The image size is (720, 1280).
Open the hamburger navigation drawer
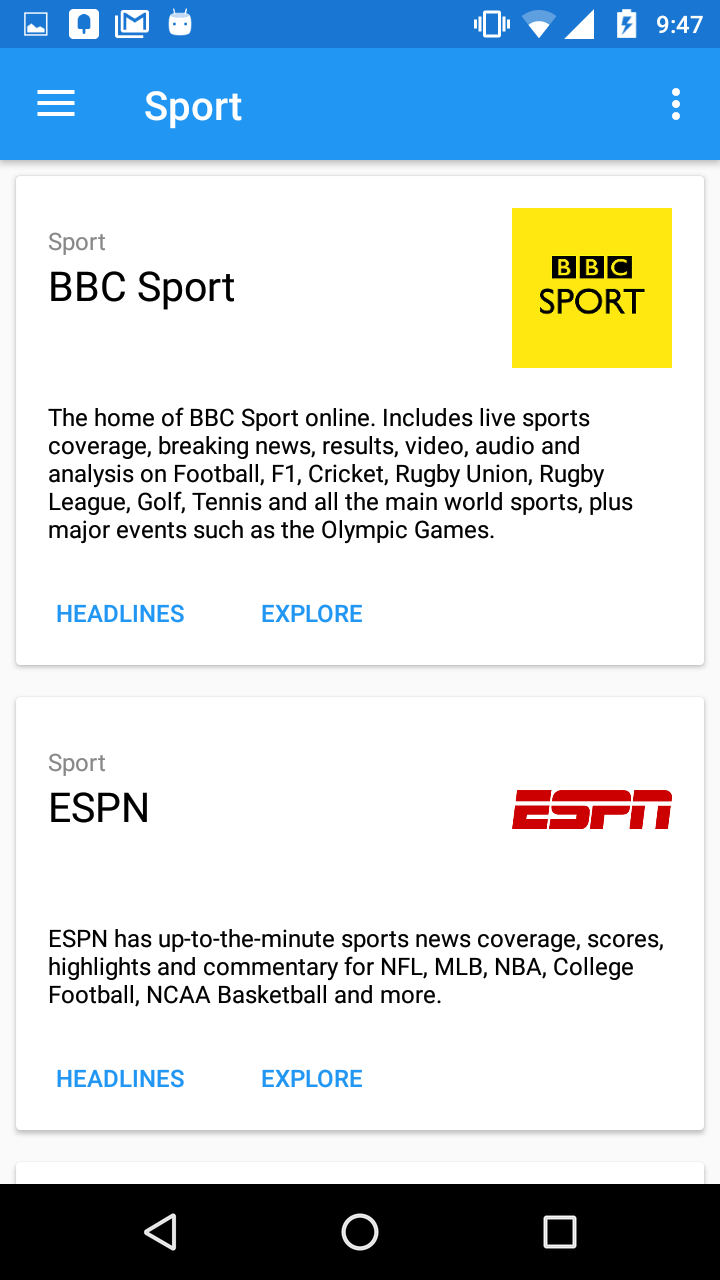click(x=56, y=104)
